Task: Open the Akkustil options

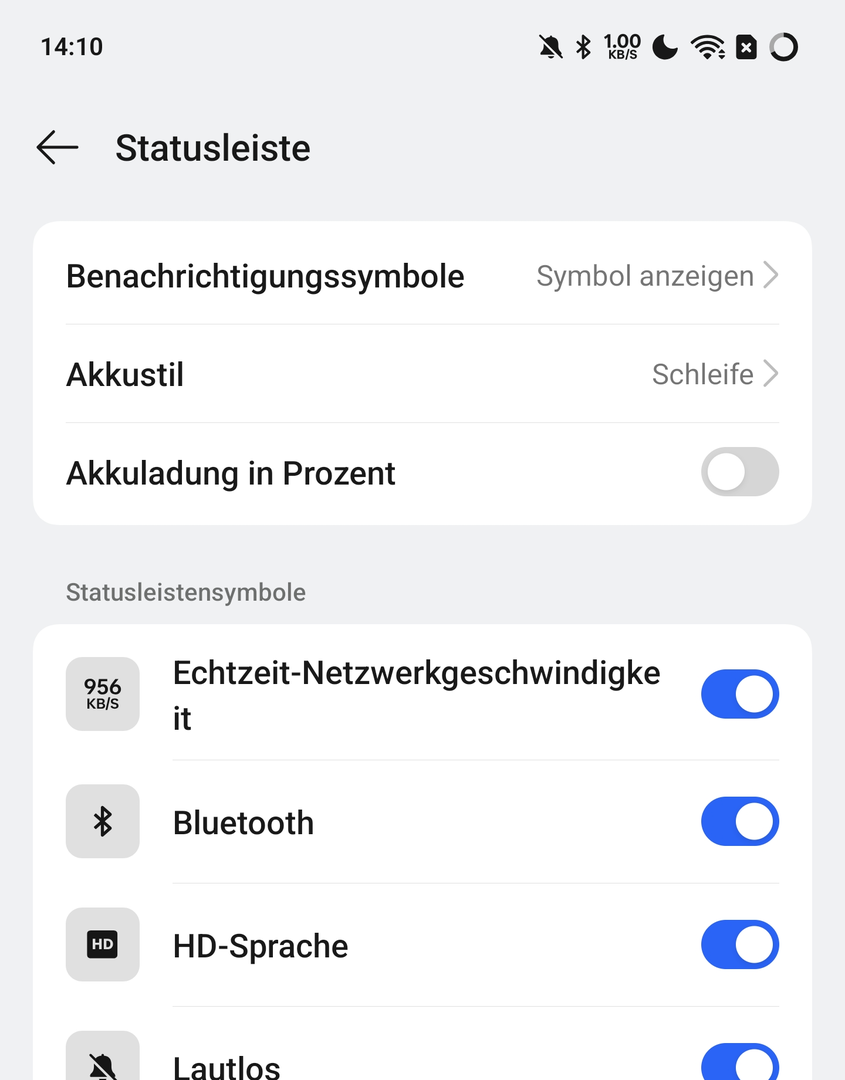Action: click(422, 374)
